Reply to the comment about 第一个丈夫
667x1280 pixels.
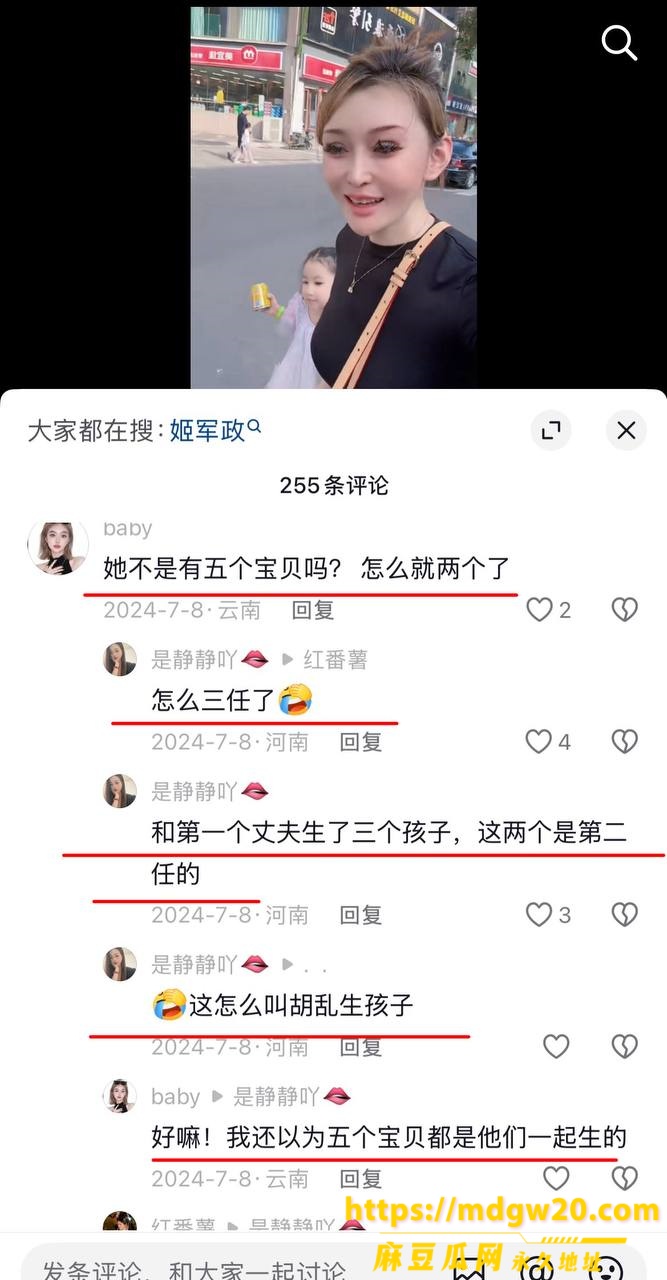pos(361,915)
